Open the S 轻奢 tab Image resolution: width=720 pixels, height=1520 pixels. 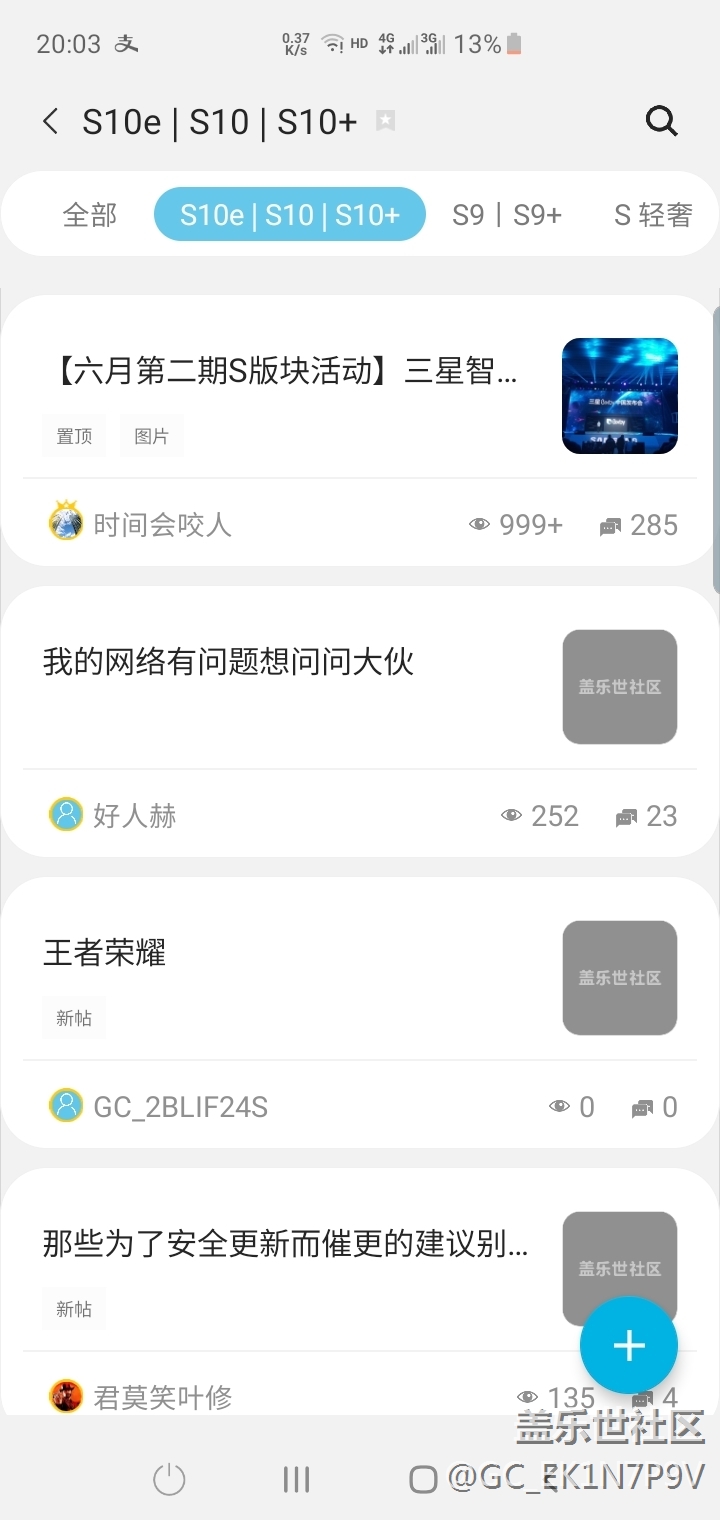point(653,215)
